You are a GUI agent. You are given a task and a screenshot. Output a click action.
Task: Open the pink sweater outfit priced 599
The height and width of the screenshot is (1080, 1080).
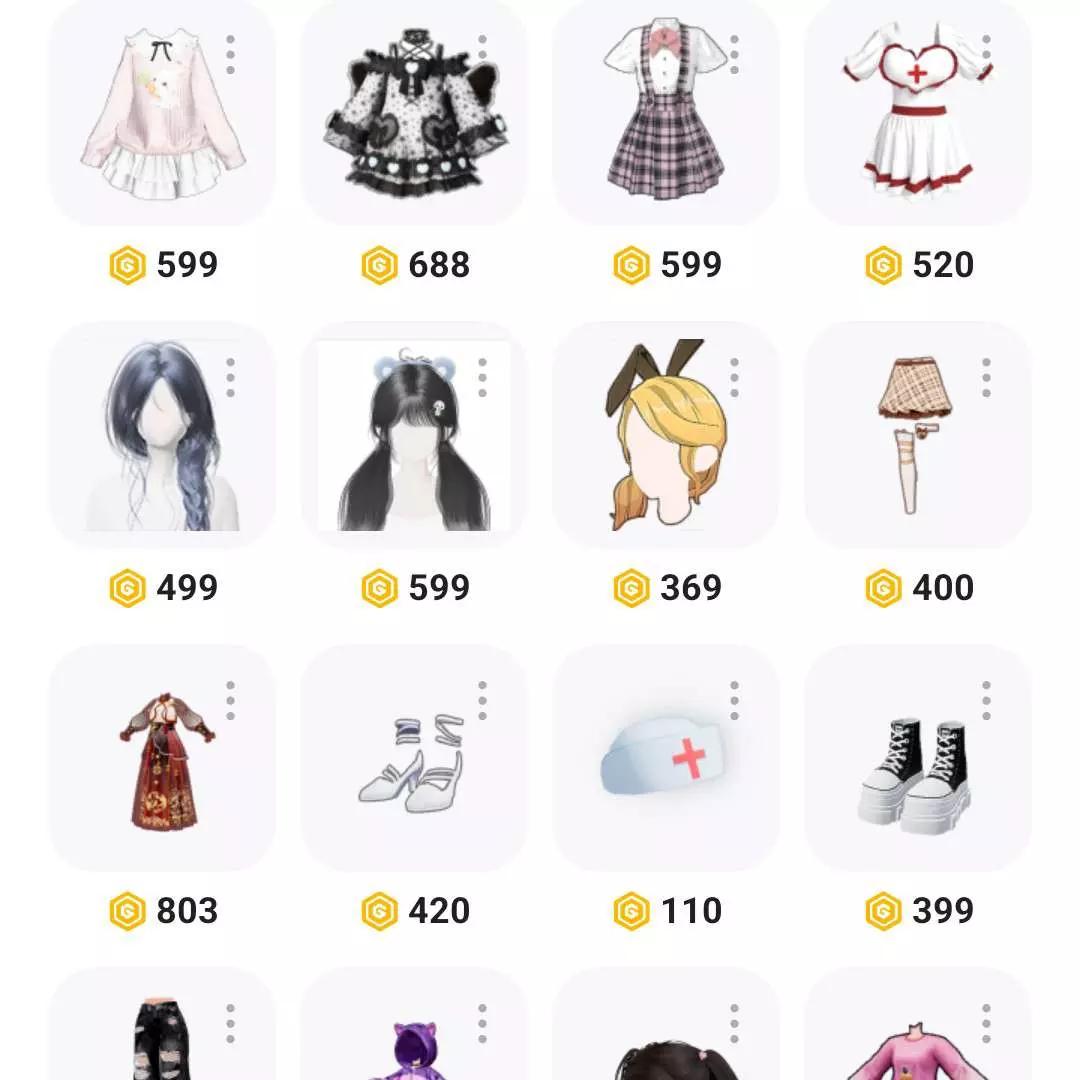coord(162,110)
